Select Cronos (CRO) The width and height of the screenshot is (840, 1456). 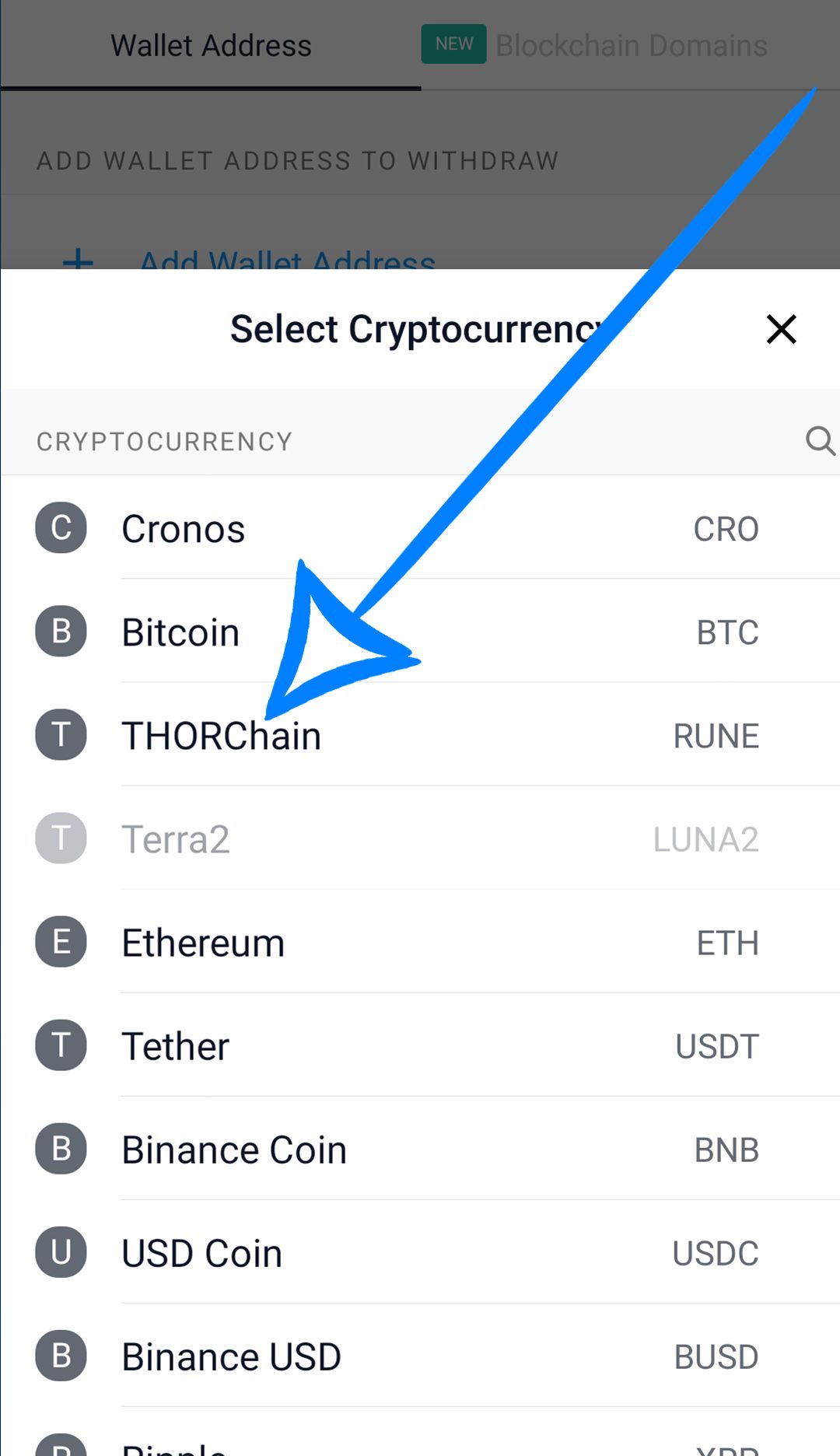(420, 527)
